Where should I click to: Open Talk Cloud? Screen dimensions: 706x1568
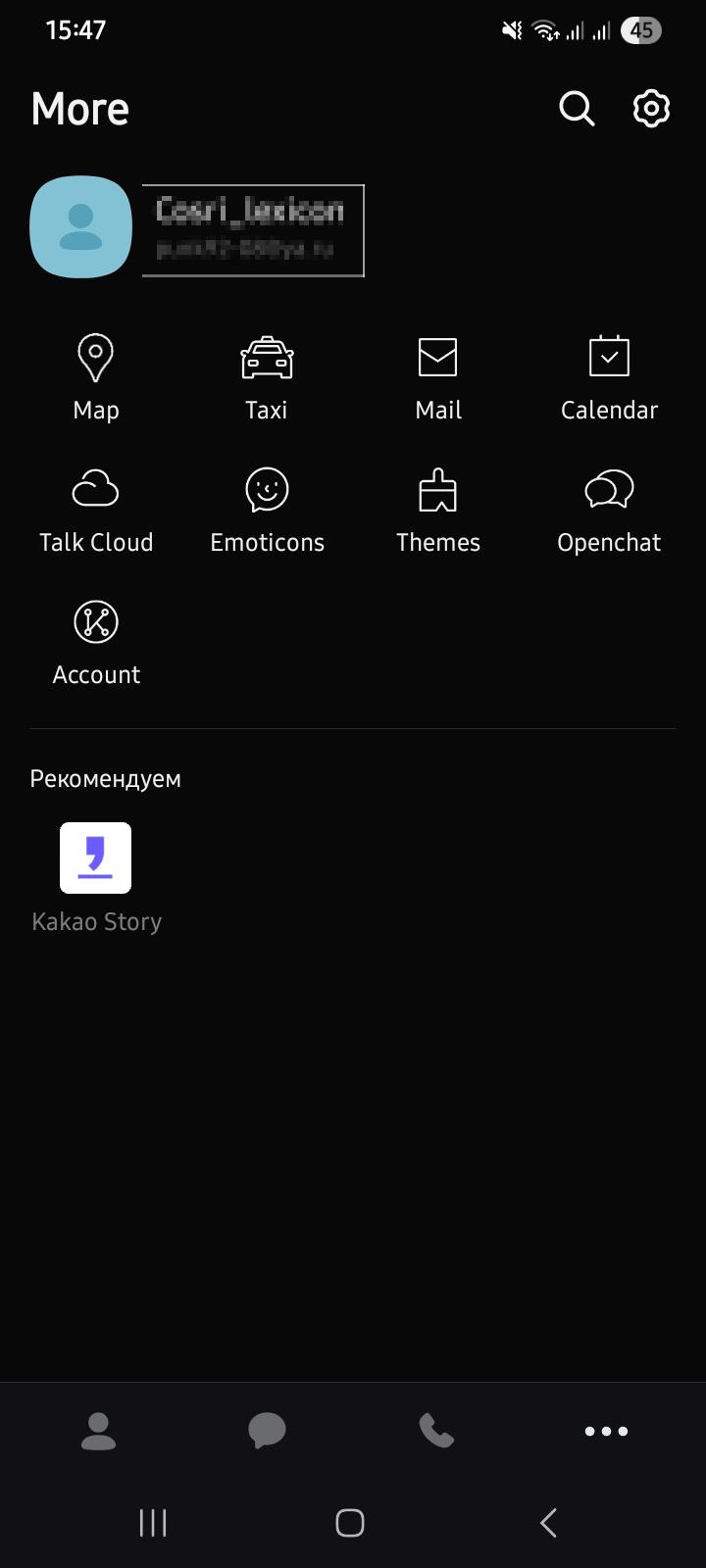point(96,510)
